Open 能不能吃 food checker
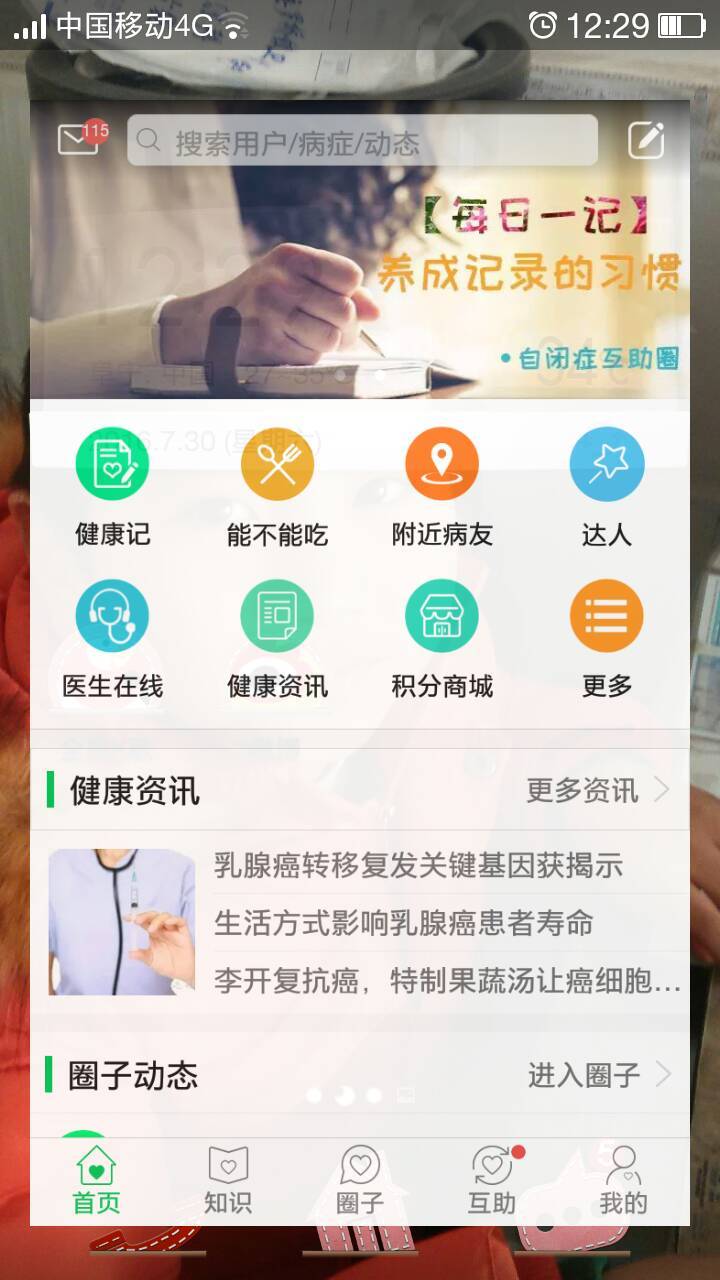The image size is (720, 1280). pos(277,486)
